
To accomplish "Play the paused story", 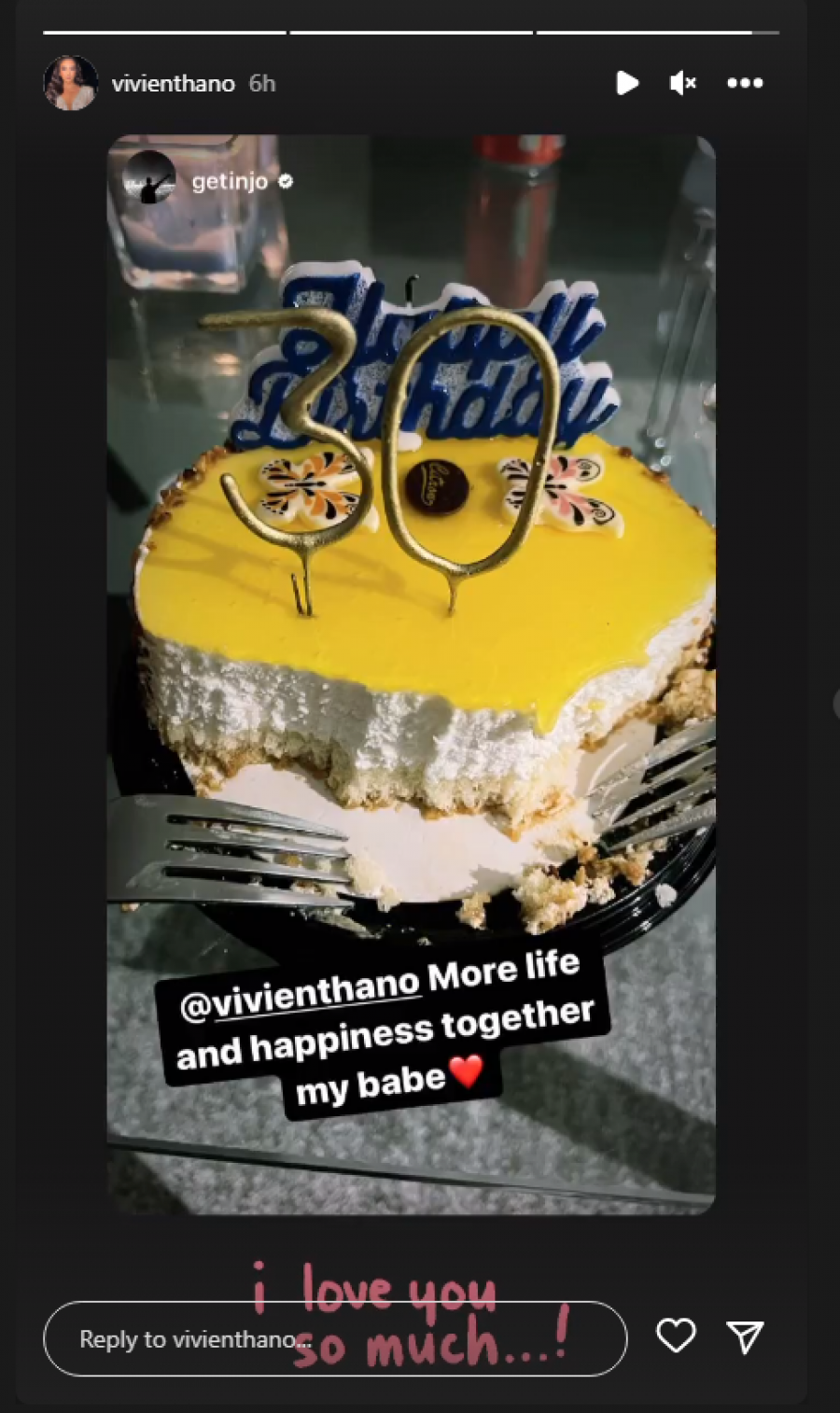I will pyautogui.click(x=627, y=83).
